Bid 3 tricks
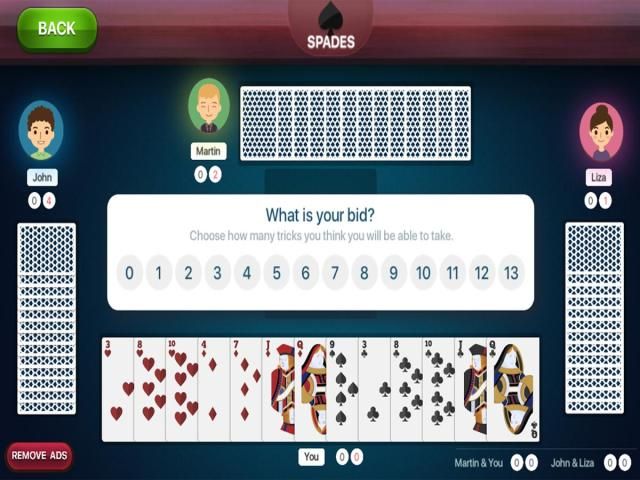 [217, 272]
